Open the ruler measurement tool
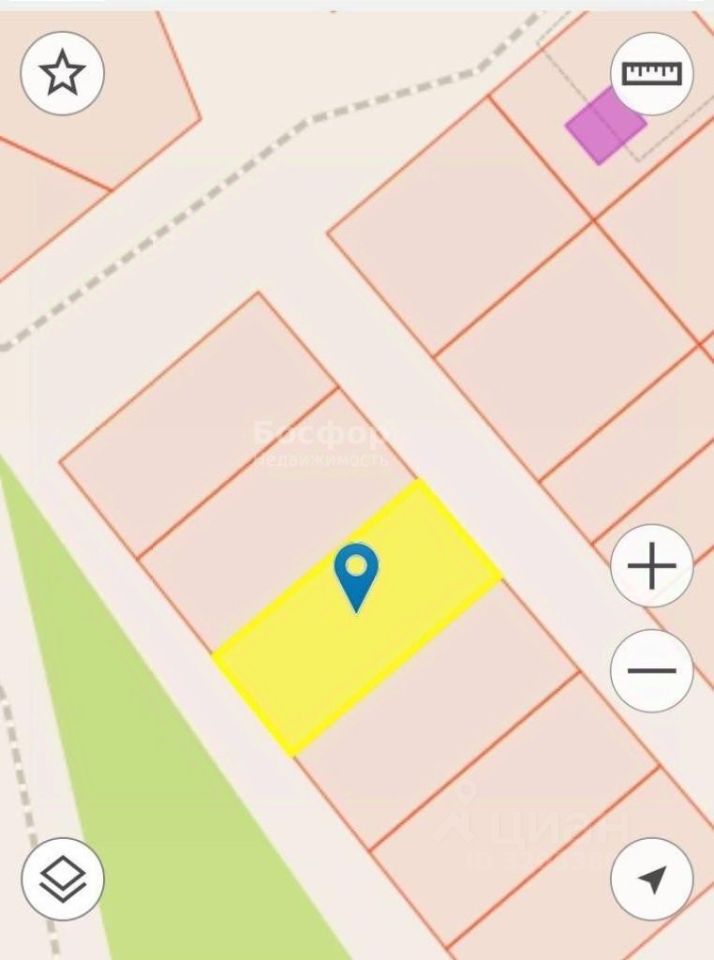Image resolution: width=714 pixels, height=960 pixels. click(x=651, y=73)
